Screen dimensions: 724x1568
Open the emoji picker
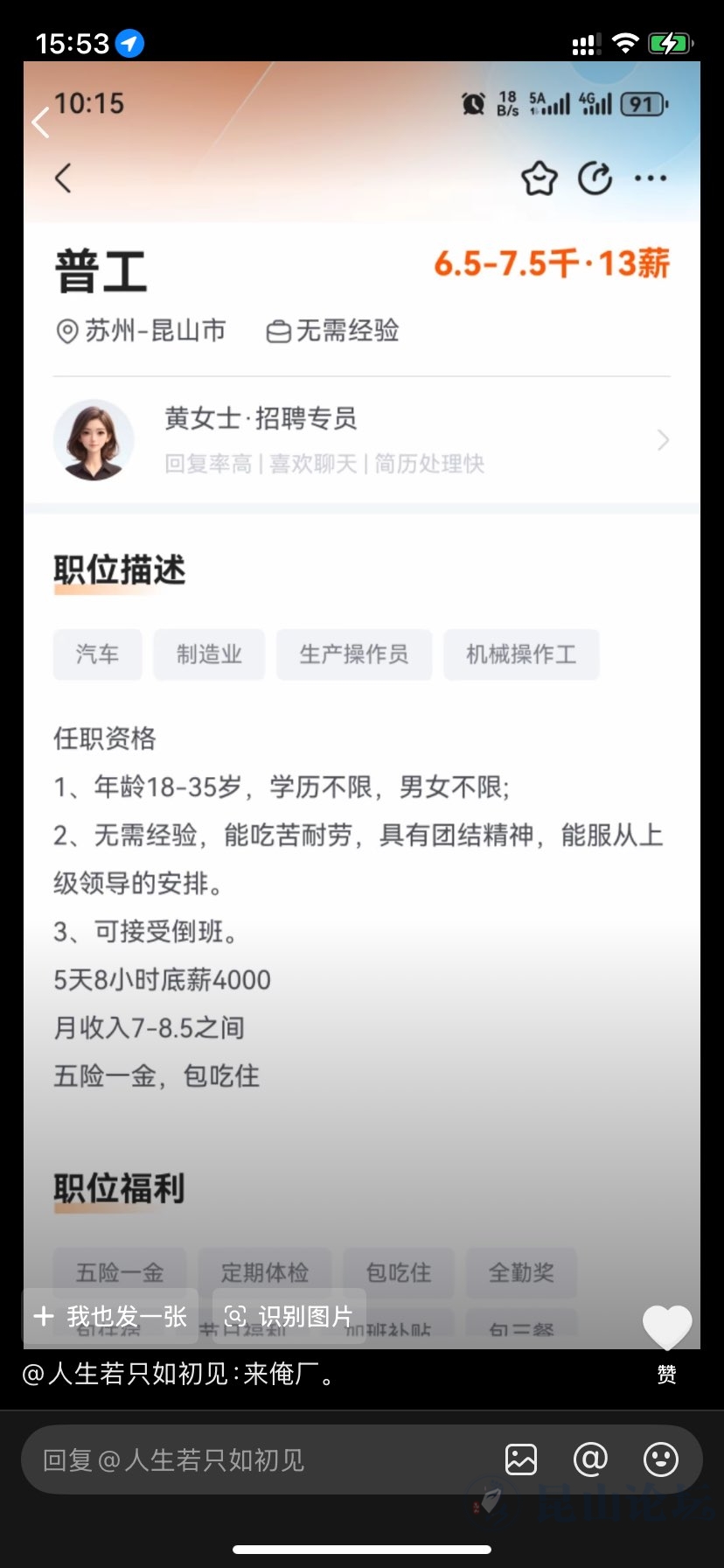point(660,1459)
